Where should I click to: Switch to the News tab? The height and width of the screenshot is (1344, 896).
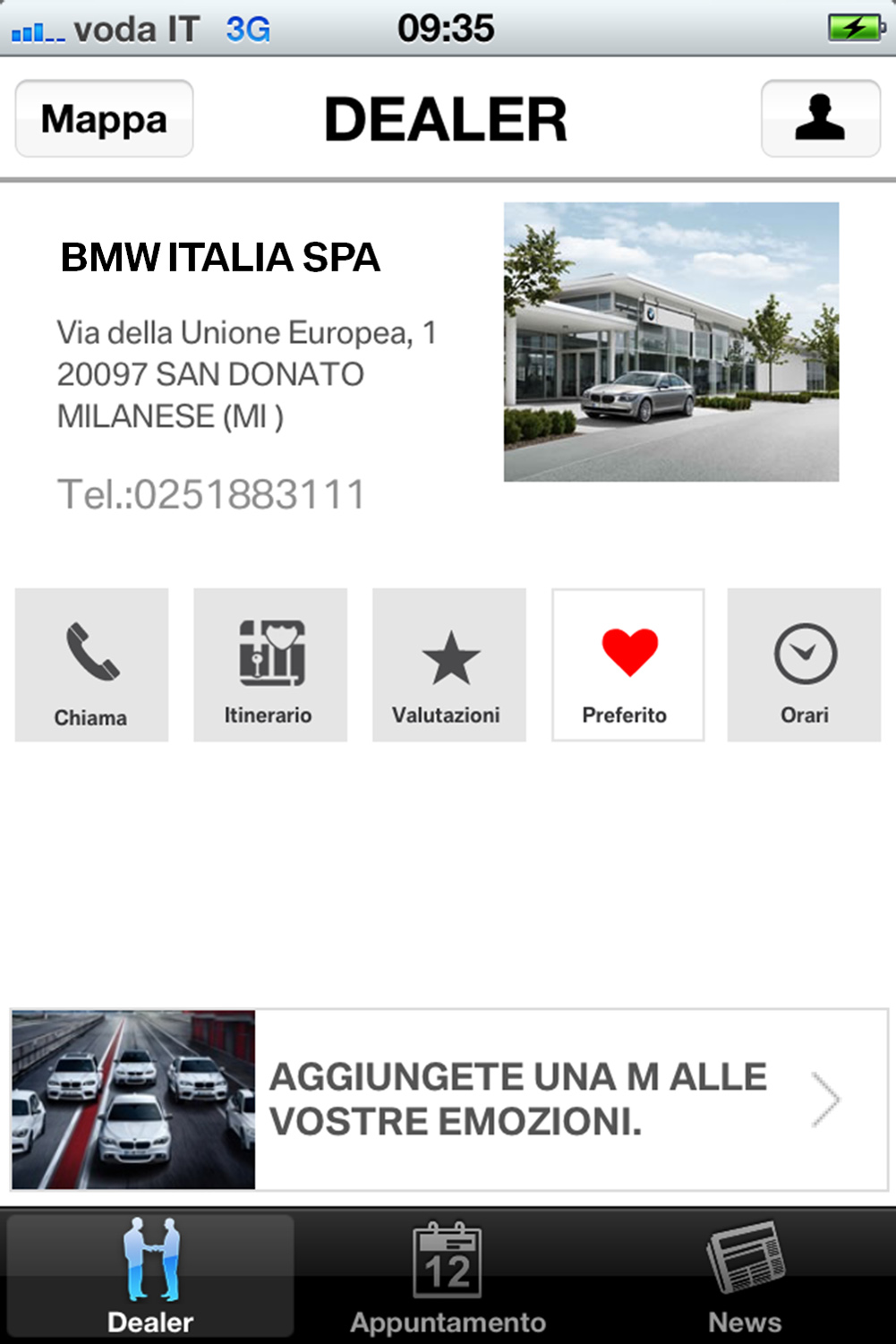click(745, 1277)
